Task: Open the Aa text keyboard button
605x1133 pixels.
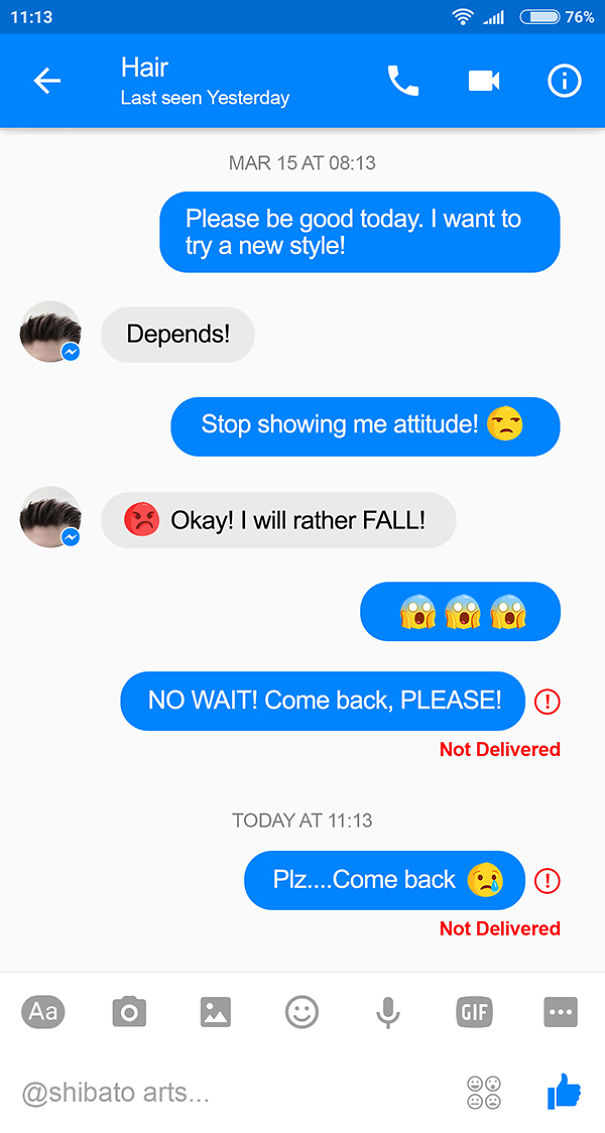Action: point(43,1012)
